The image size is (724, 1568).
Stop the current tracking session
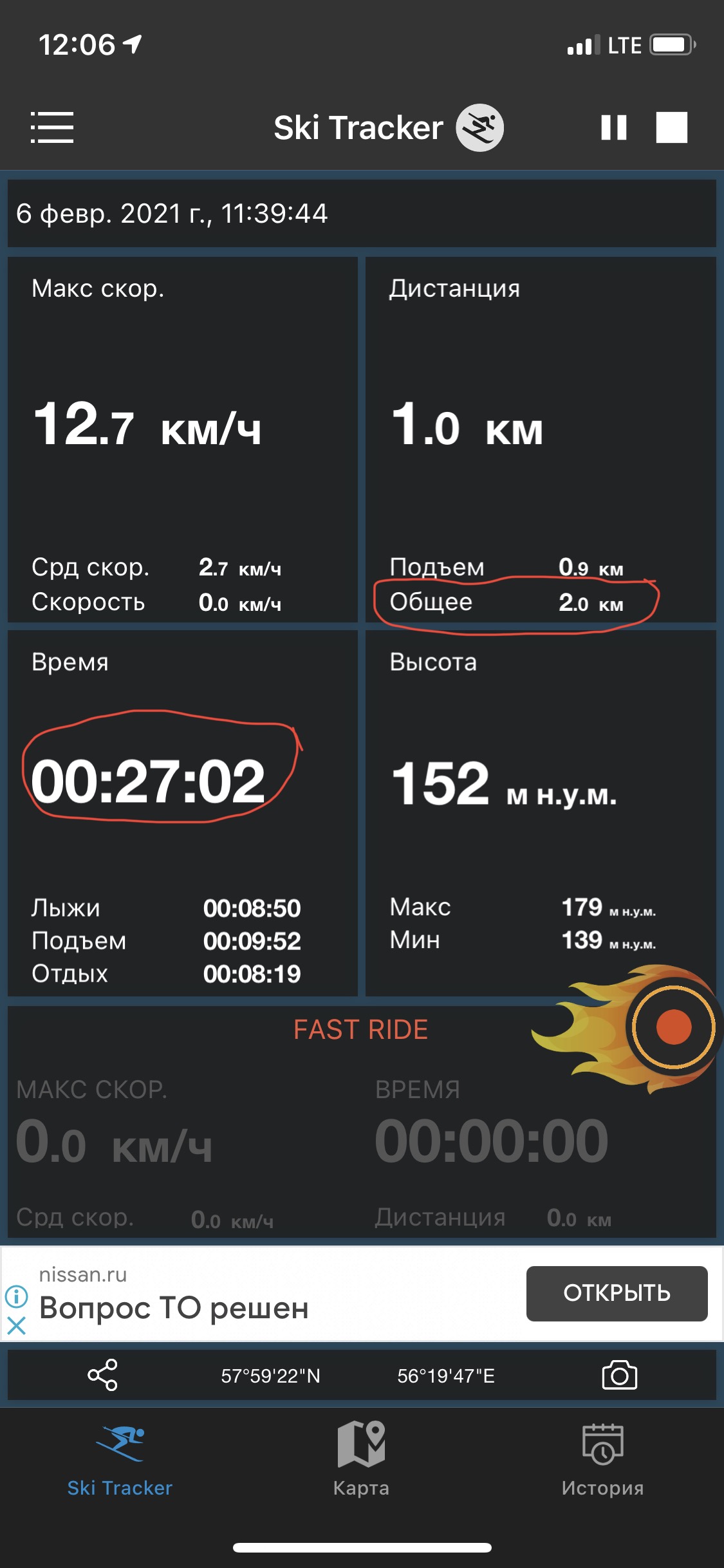pyautogui.click(x=671, y=127)
